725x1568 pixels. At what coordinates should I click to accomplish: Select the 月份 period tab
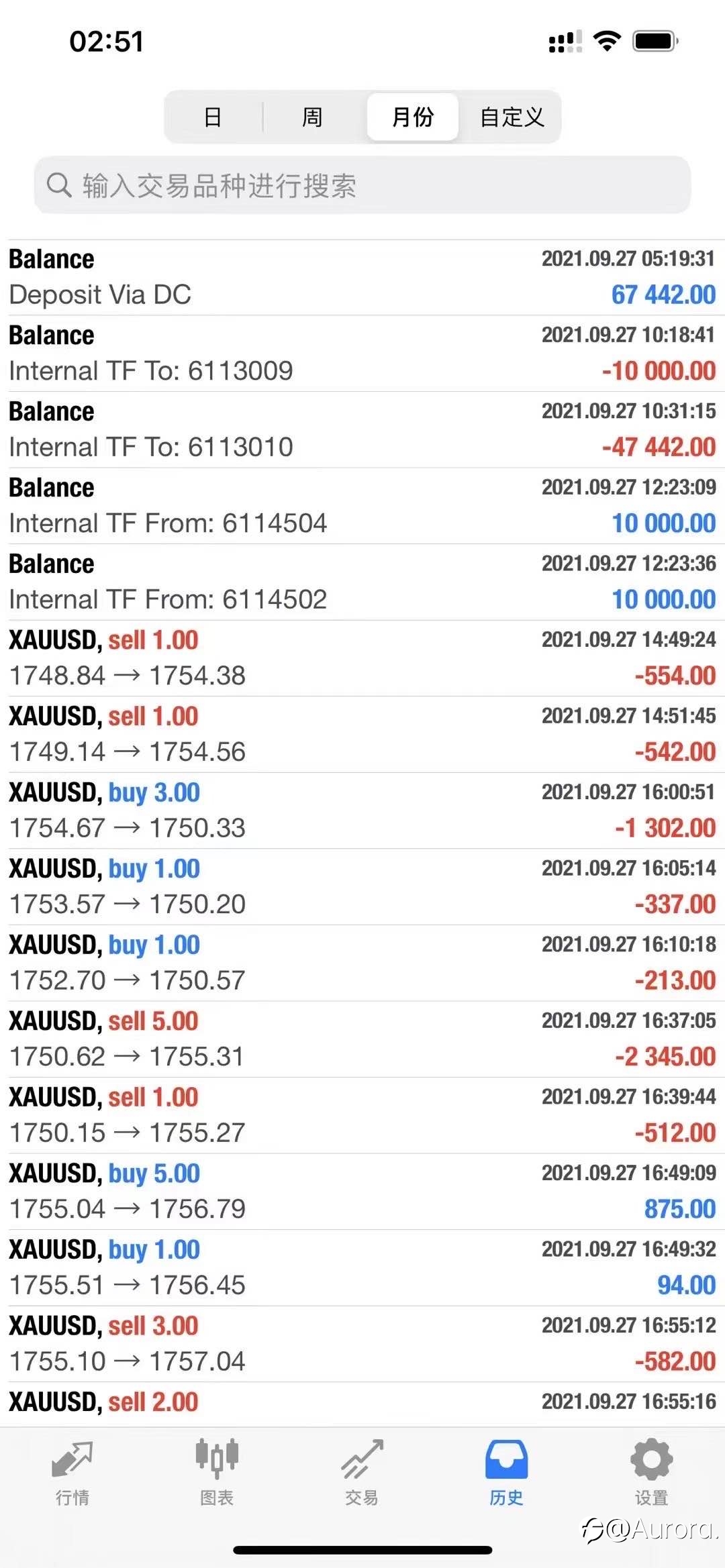(x=412, y=117)
